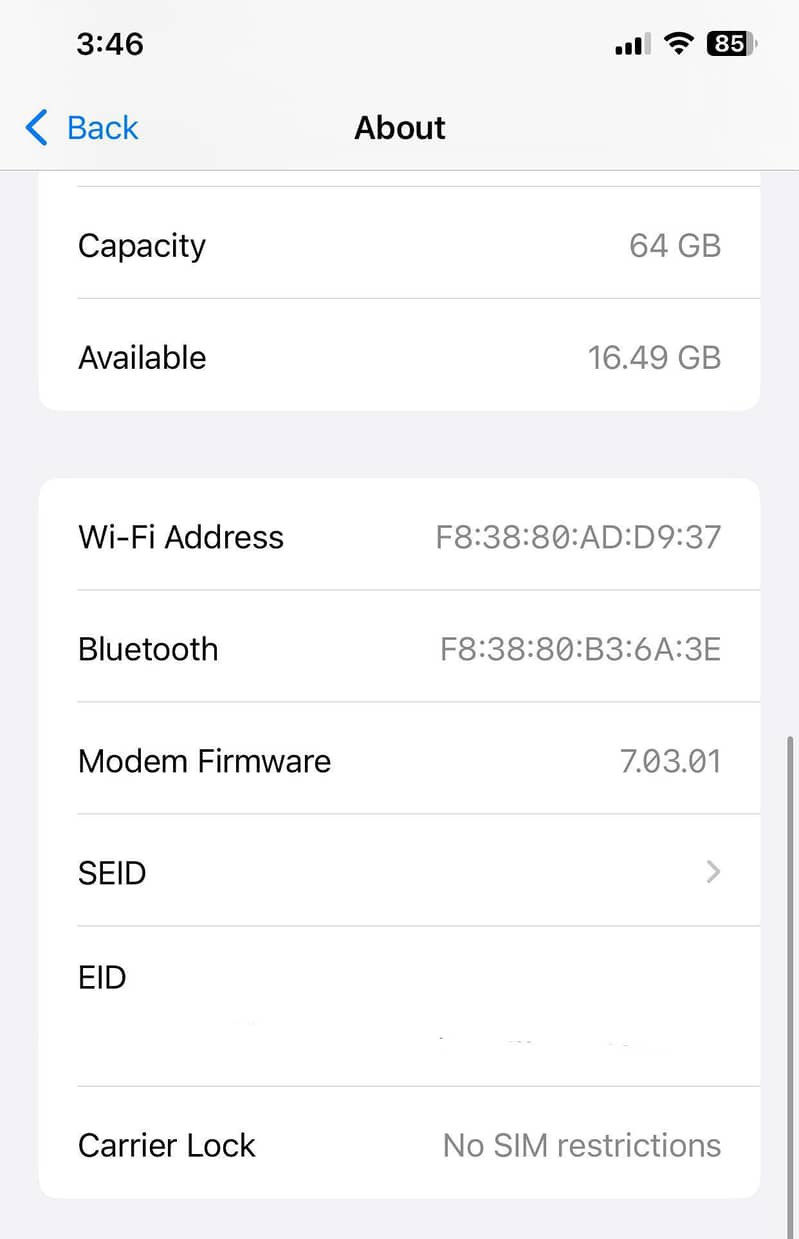Tap the Modem Firmware row
Image resolution: width=799 pixels, height=1239 pixels.
(400, 761)
